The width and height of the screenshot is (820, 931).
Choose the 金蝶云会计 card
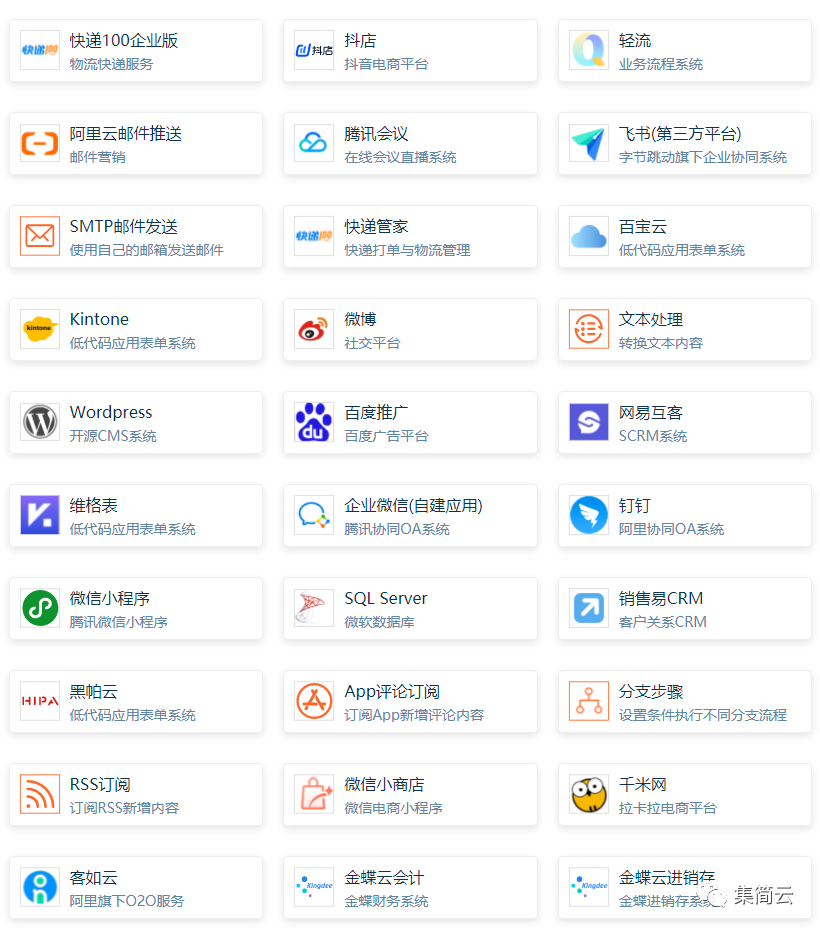pos(410,888)
